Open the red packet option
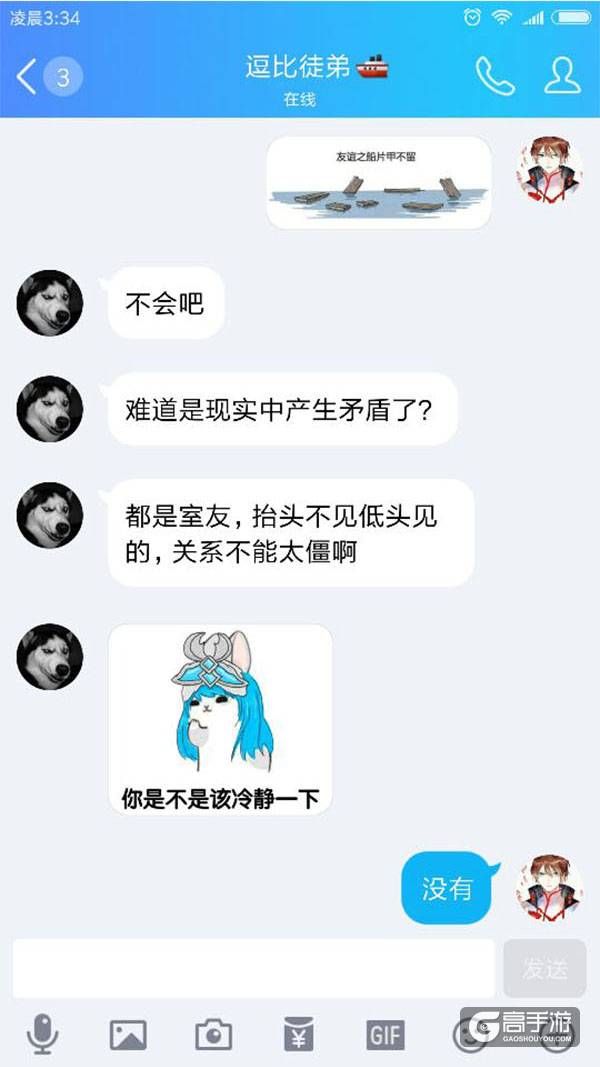 tap(299, 1035)
